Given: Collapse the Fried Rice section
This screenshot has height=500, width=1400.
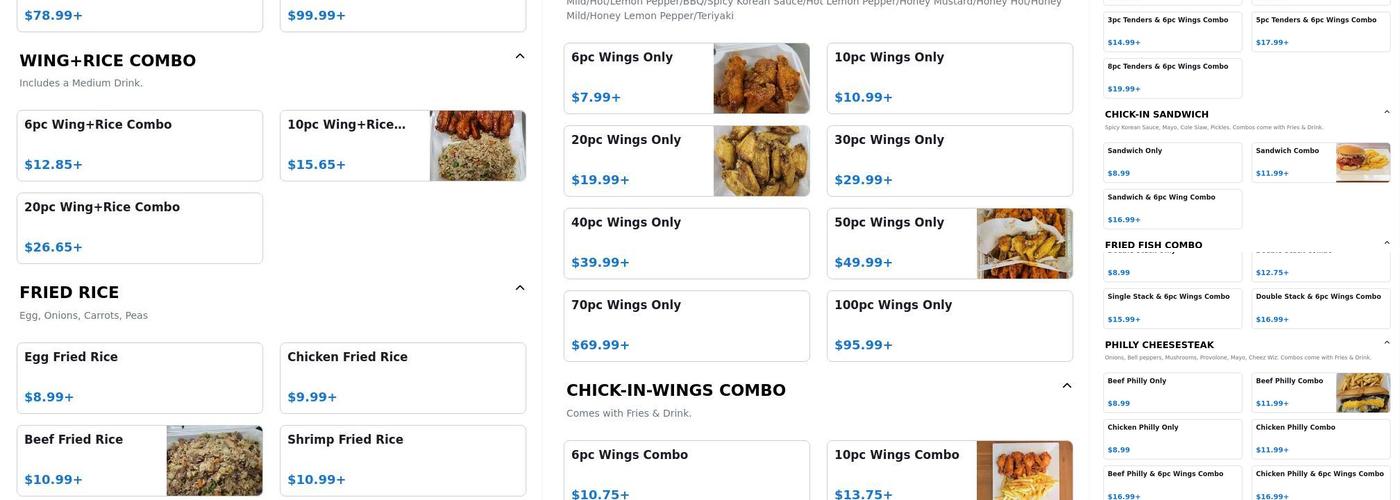Looking at the screenshot, I should [520, 288].
